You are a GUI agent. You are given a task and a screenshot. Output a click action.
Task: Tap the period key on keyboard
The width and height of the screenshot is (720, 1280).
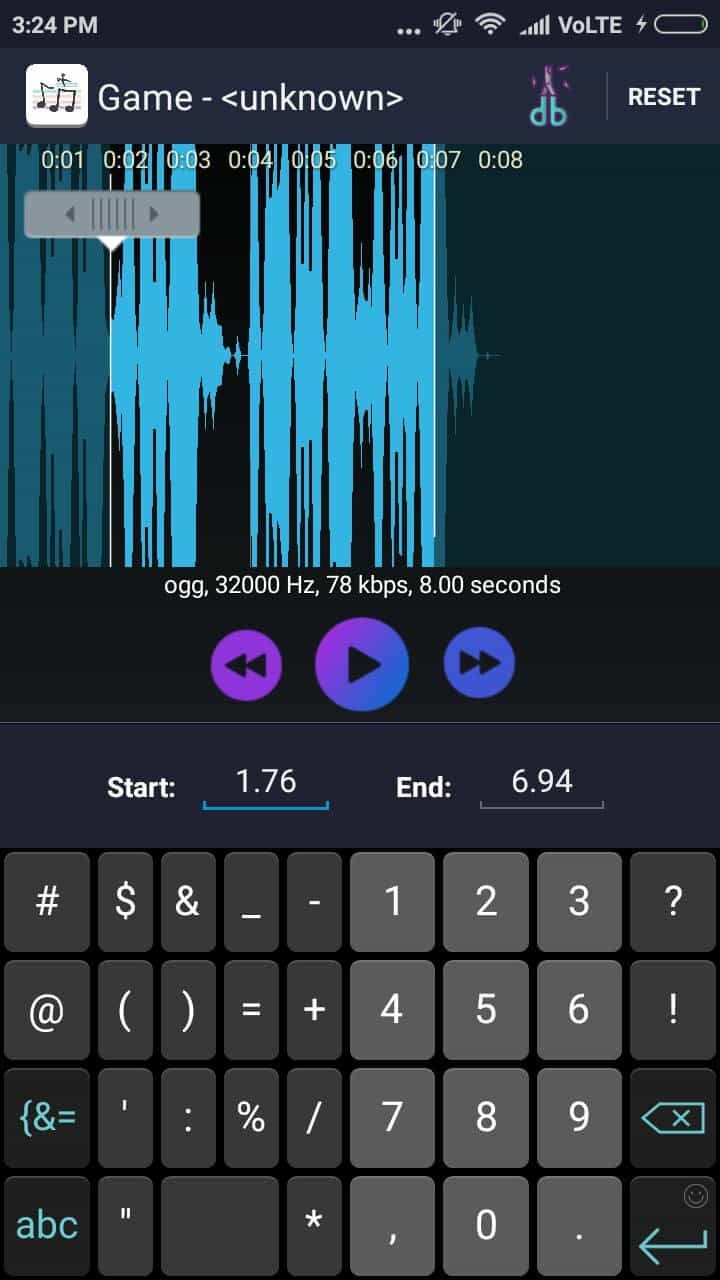click(x=579, y=1225)
